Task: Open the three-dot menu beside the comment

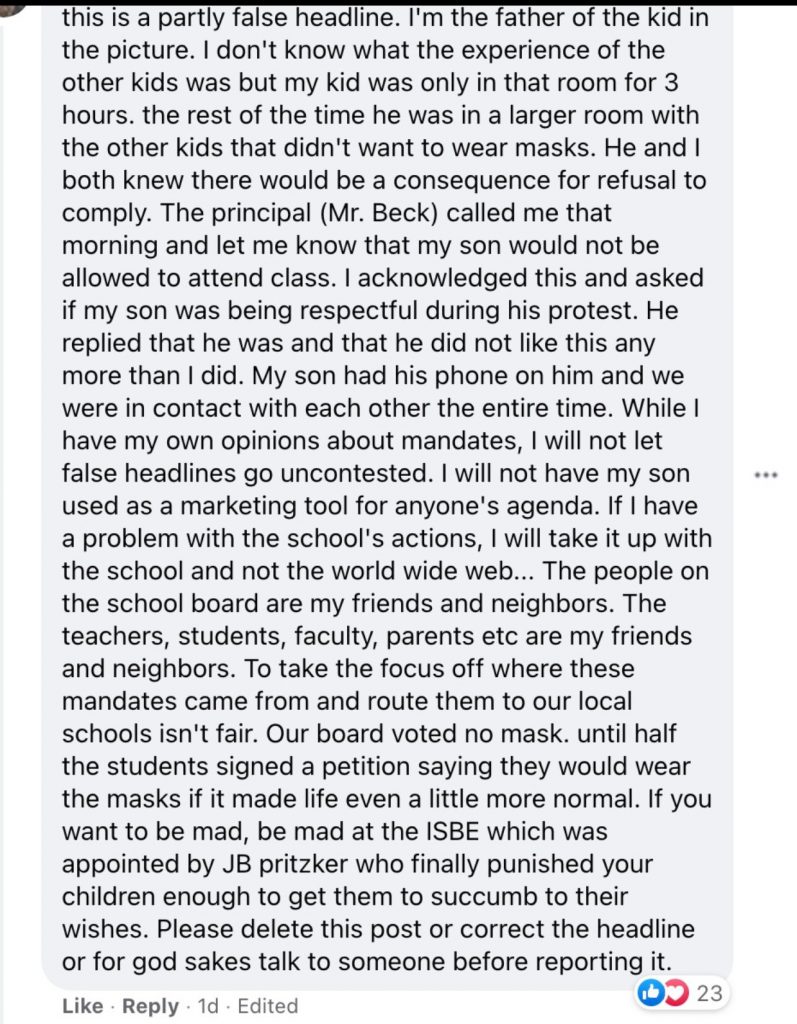Action: coord(766,475)
